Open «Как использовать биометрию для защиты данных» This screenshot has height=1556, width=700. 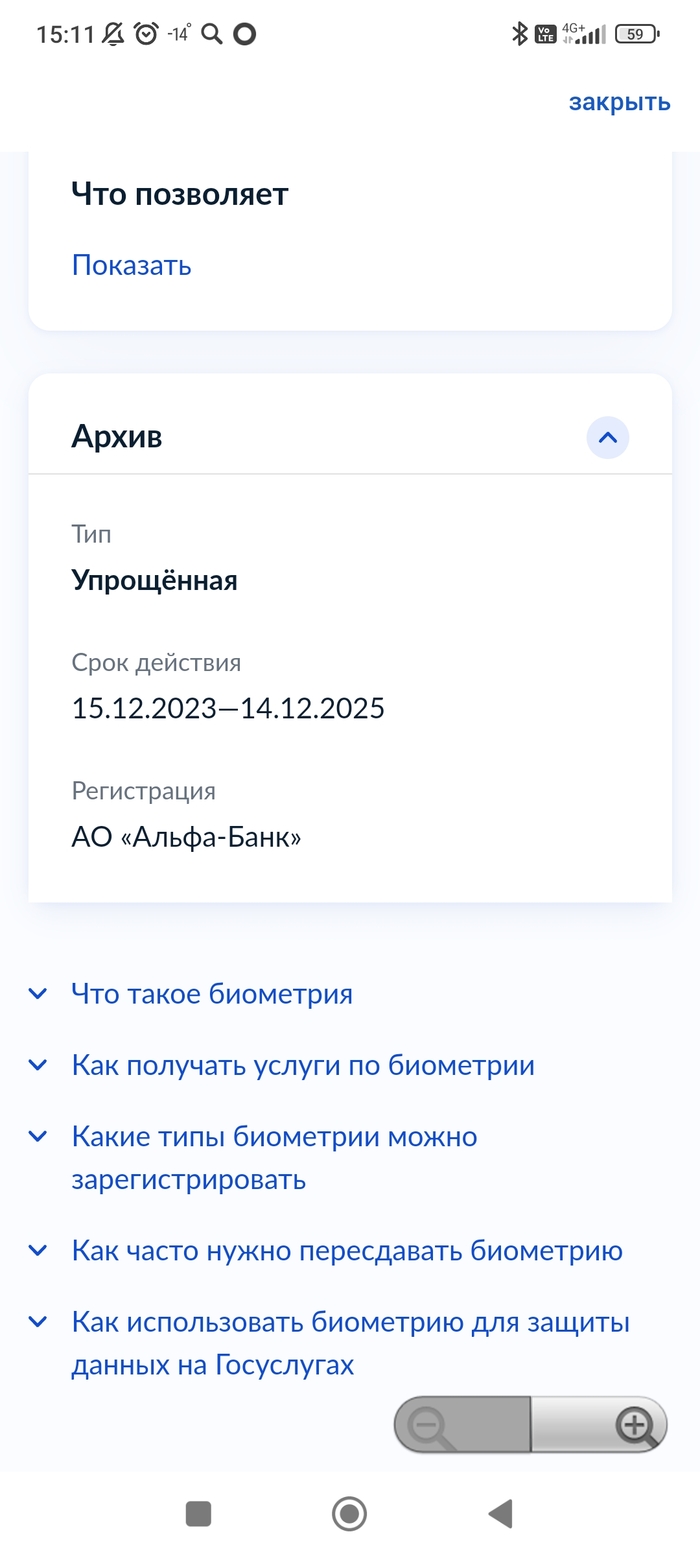(350, 1343)
